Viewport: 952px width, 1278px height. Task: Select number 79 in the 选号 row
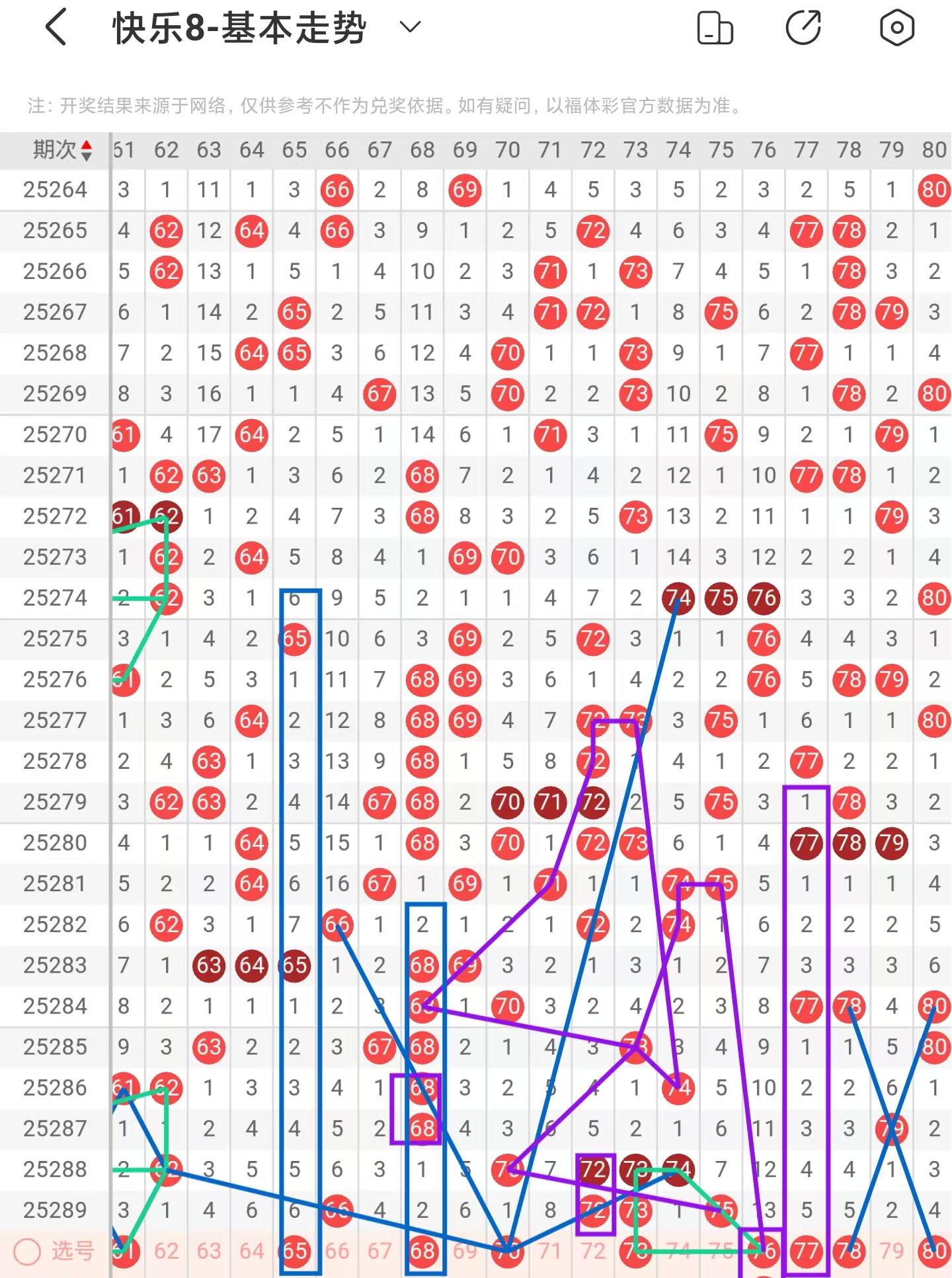[891, 1251]
